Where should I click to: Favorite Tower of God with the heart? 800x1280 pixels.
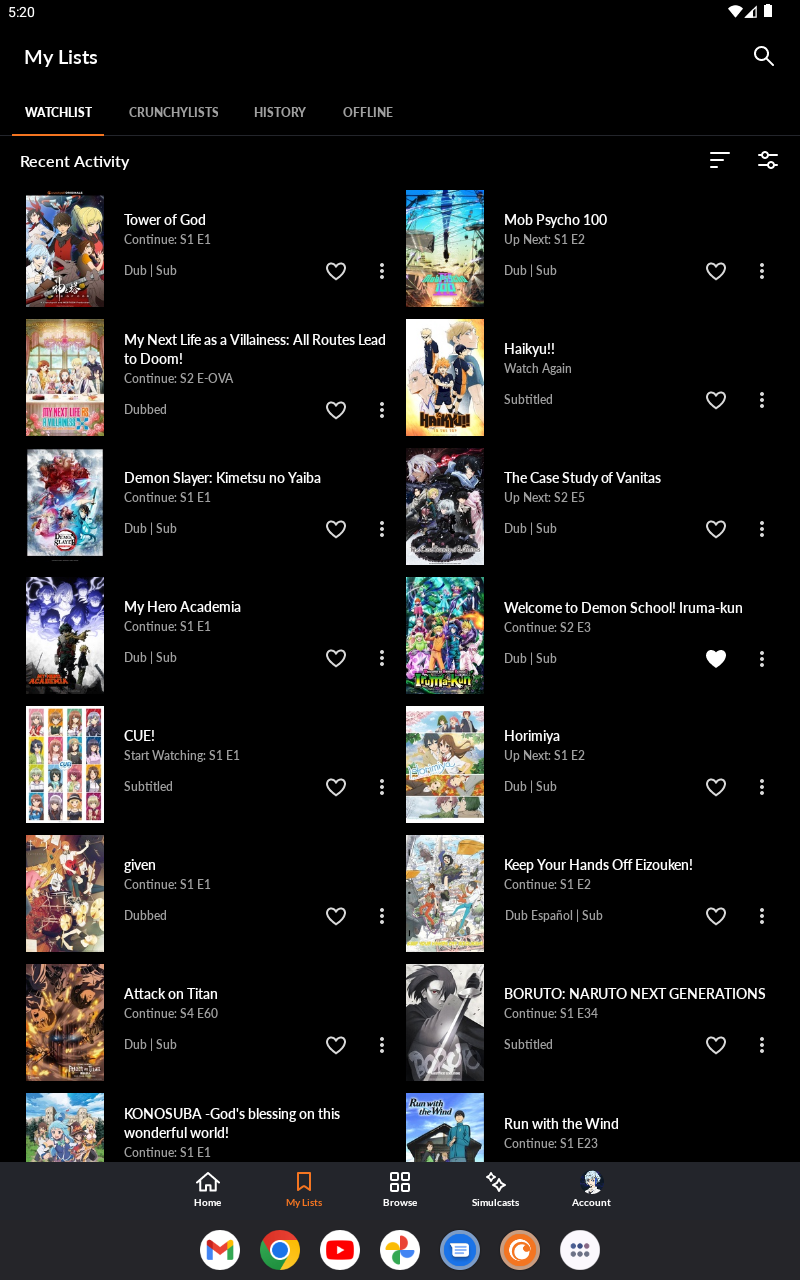point(336,271)
